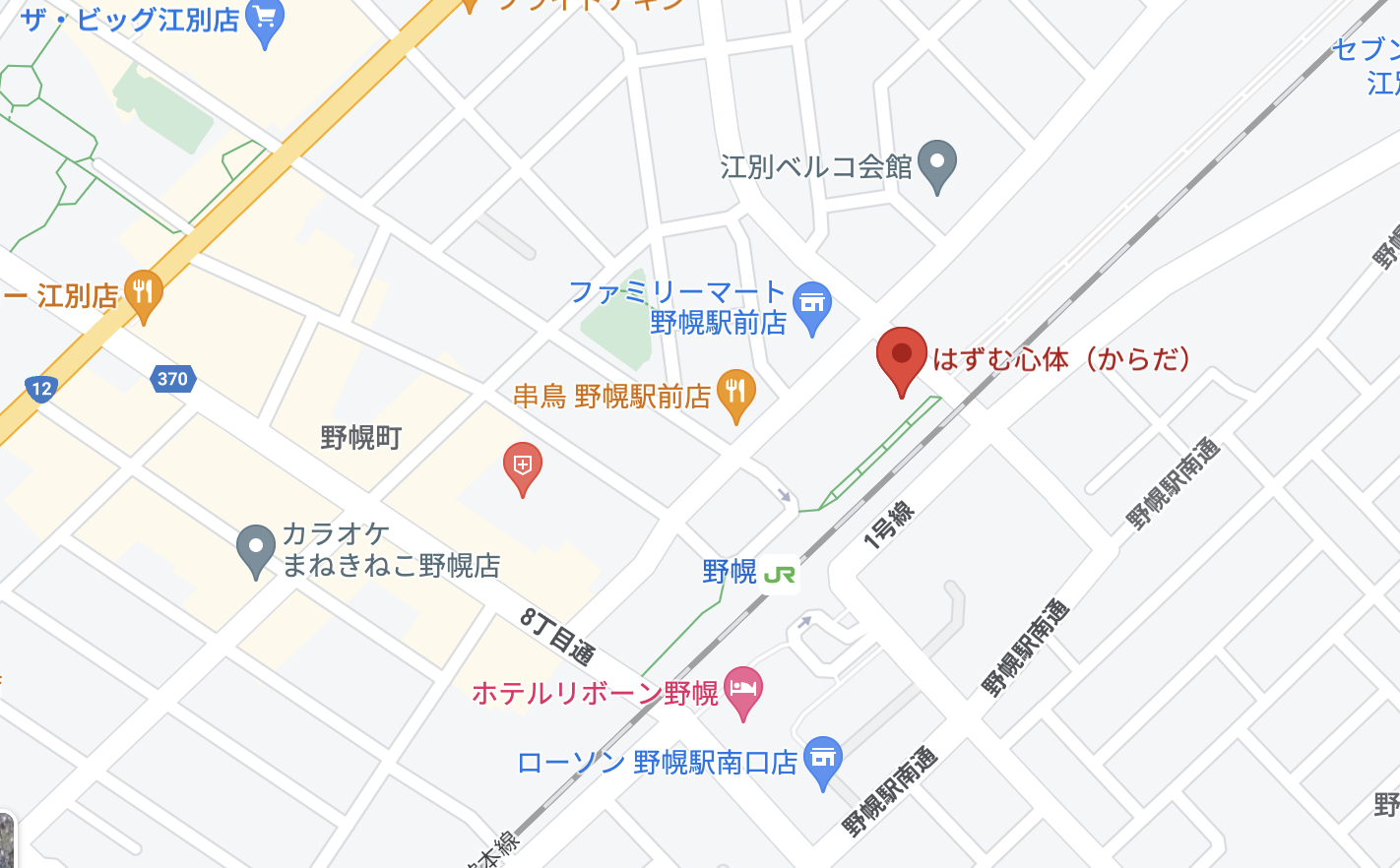1400x868 pixels.
Task: Select ローソン 野幌駅南口店 store pin
Action: pos(823,760)
